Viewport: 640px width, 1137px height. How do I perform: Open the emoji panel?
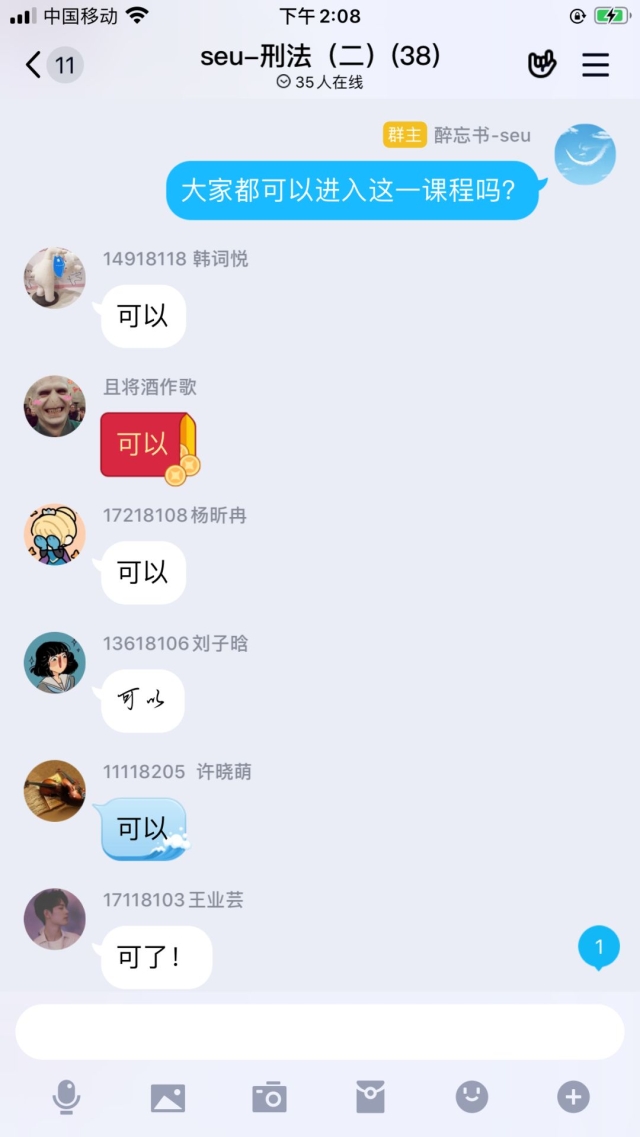[472, 1097]
